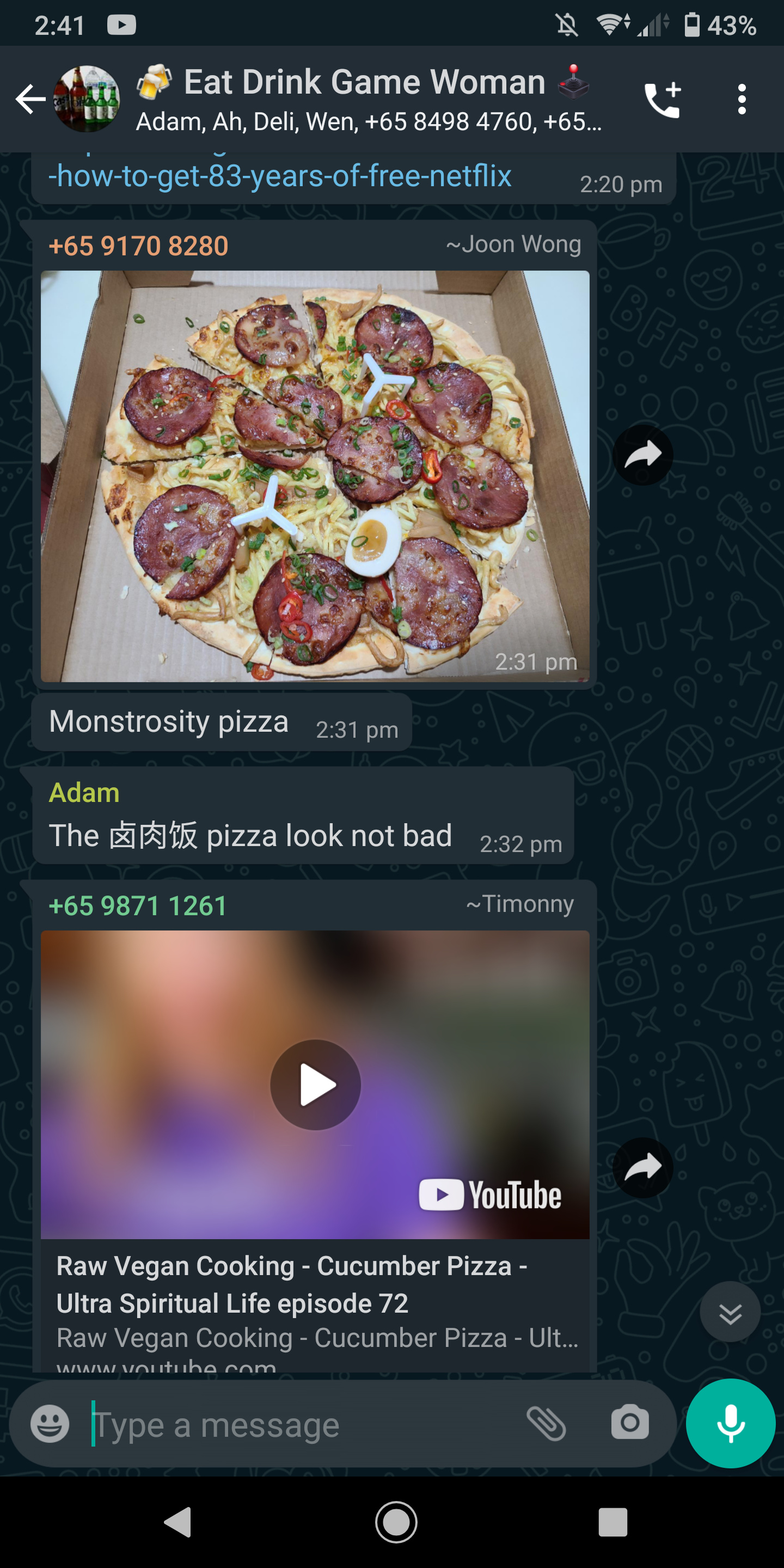Image resolution: width=784 pixels, height=1568 pixels.
Task: Open recent apps
Action: 613,1522
